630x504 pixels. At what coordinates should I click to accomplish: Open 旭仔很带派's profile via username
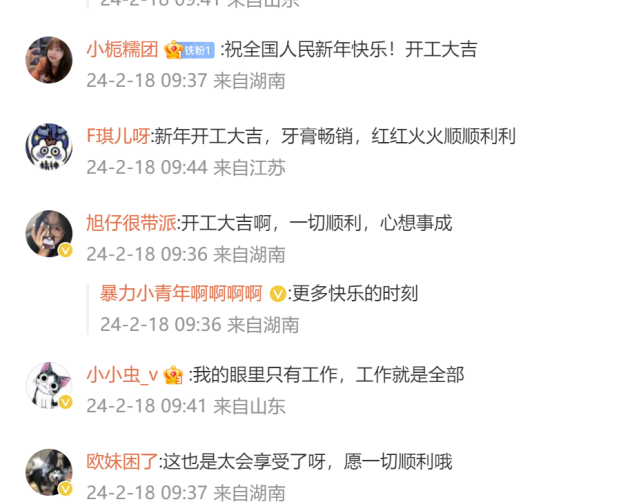pos(129,224)
